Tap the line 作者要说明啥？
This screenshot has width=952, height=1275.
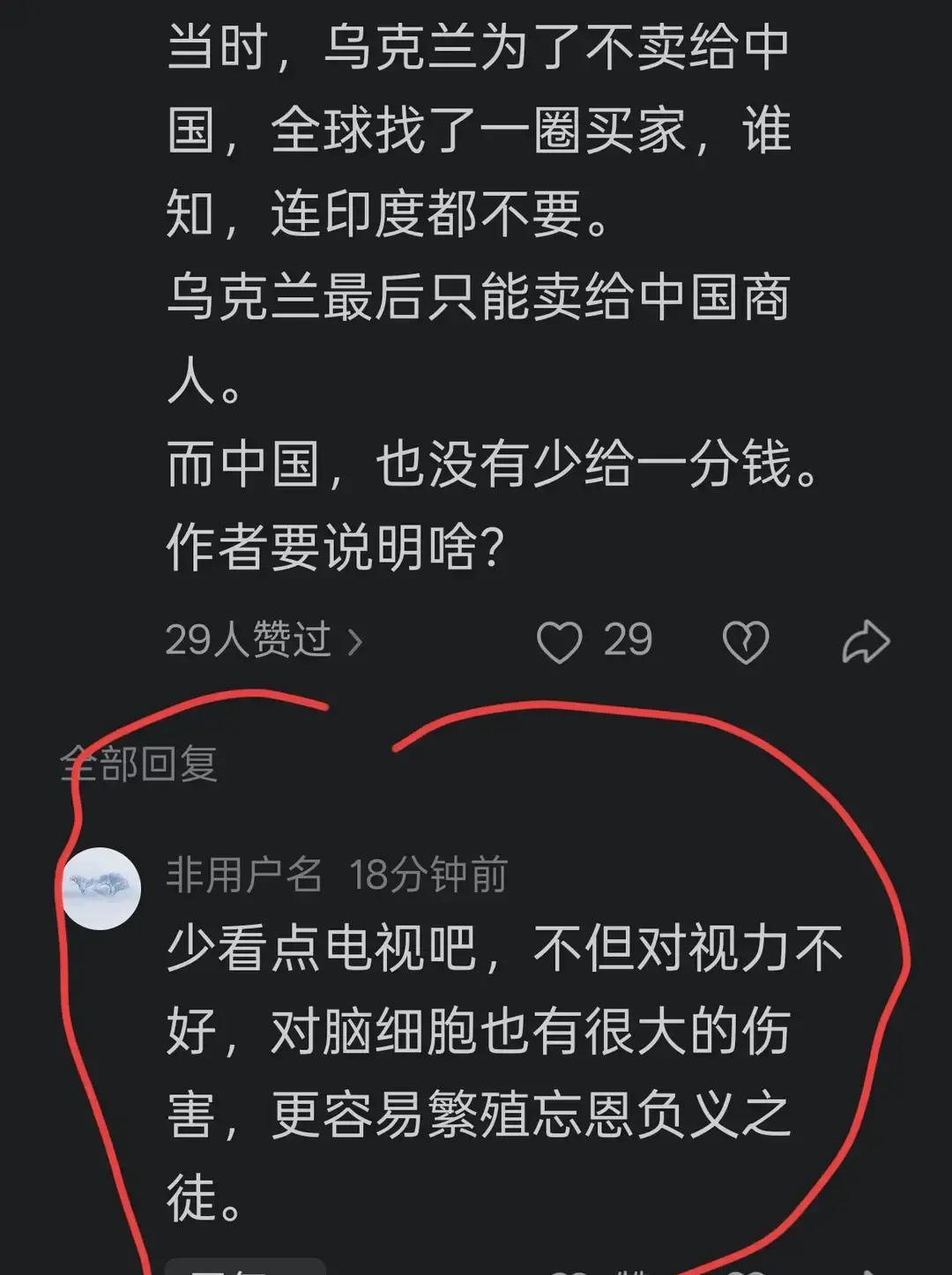point(335,547)
